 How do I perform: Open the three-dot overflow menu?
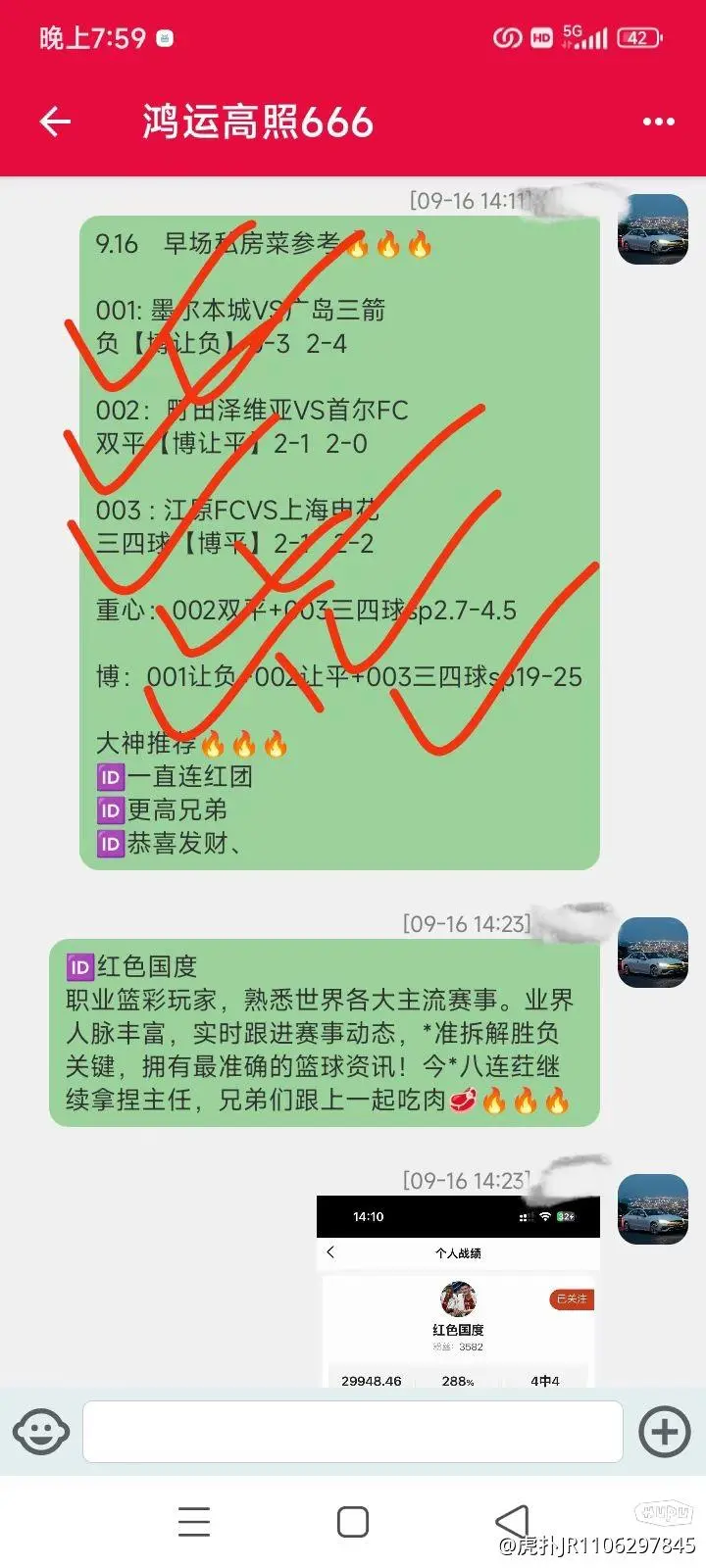click(658, 122)
